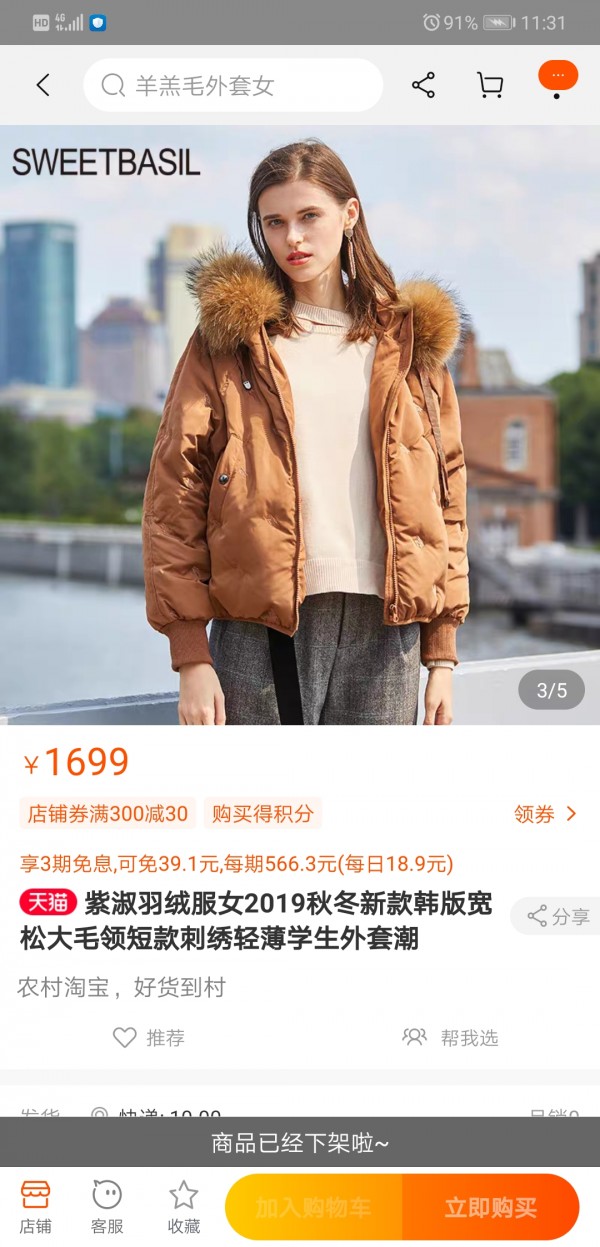Open the orange overflow menu bubble
Viewport: 600px width, 1247px height.
558,76
